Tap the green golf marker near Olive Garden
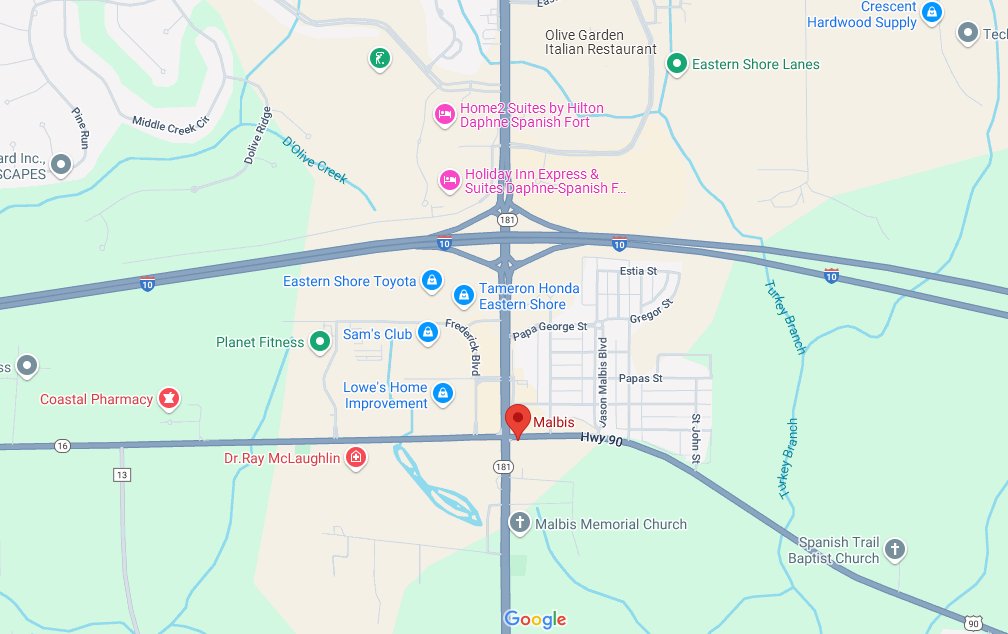 379,59
